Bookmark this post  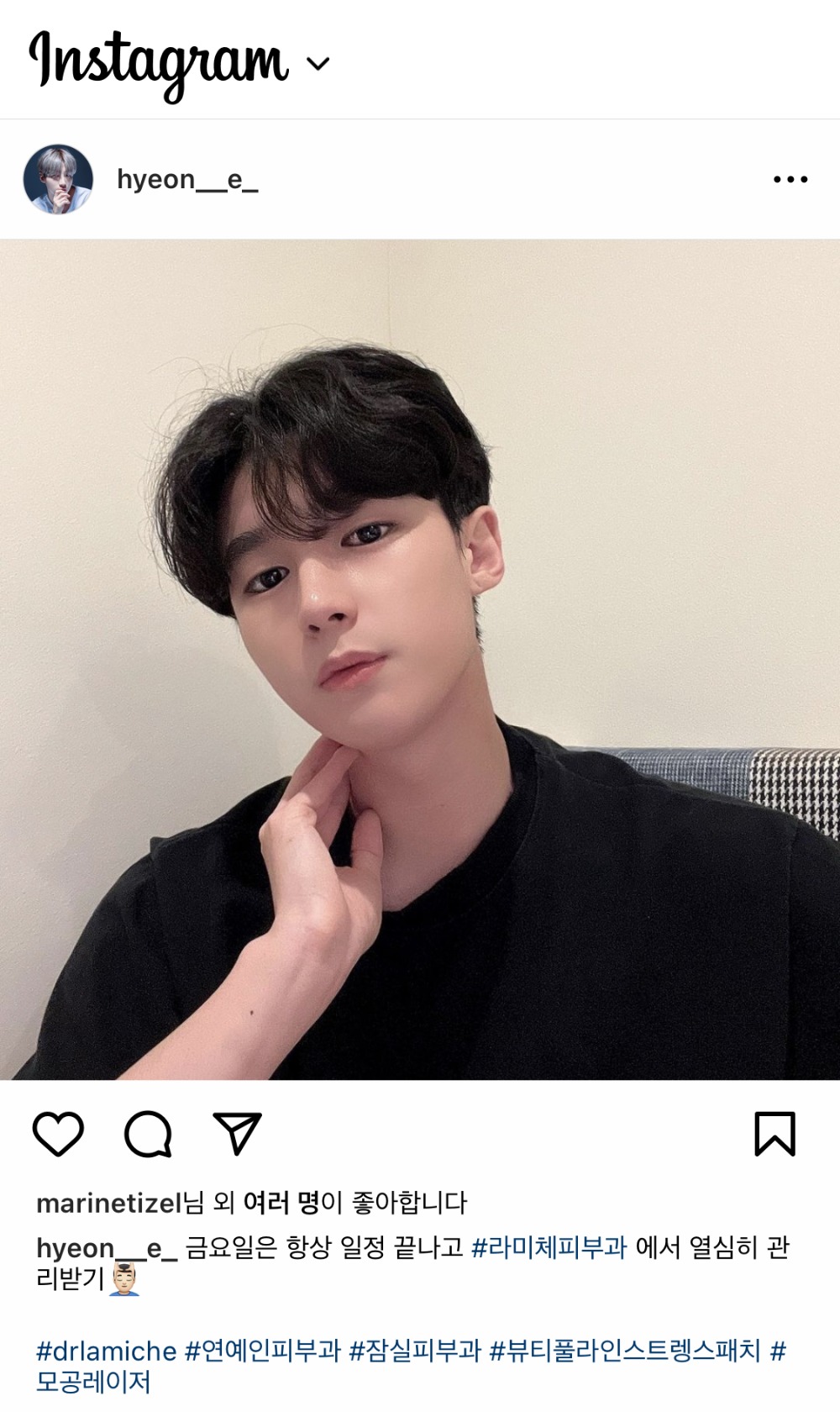tap(774, 1134)
